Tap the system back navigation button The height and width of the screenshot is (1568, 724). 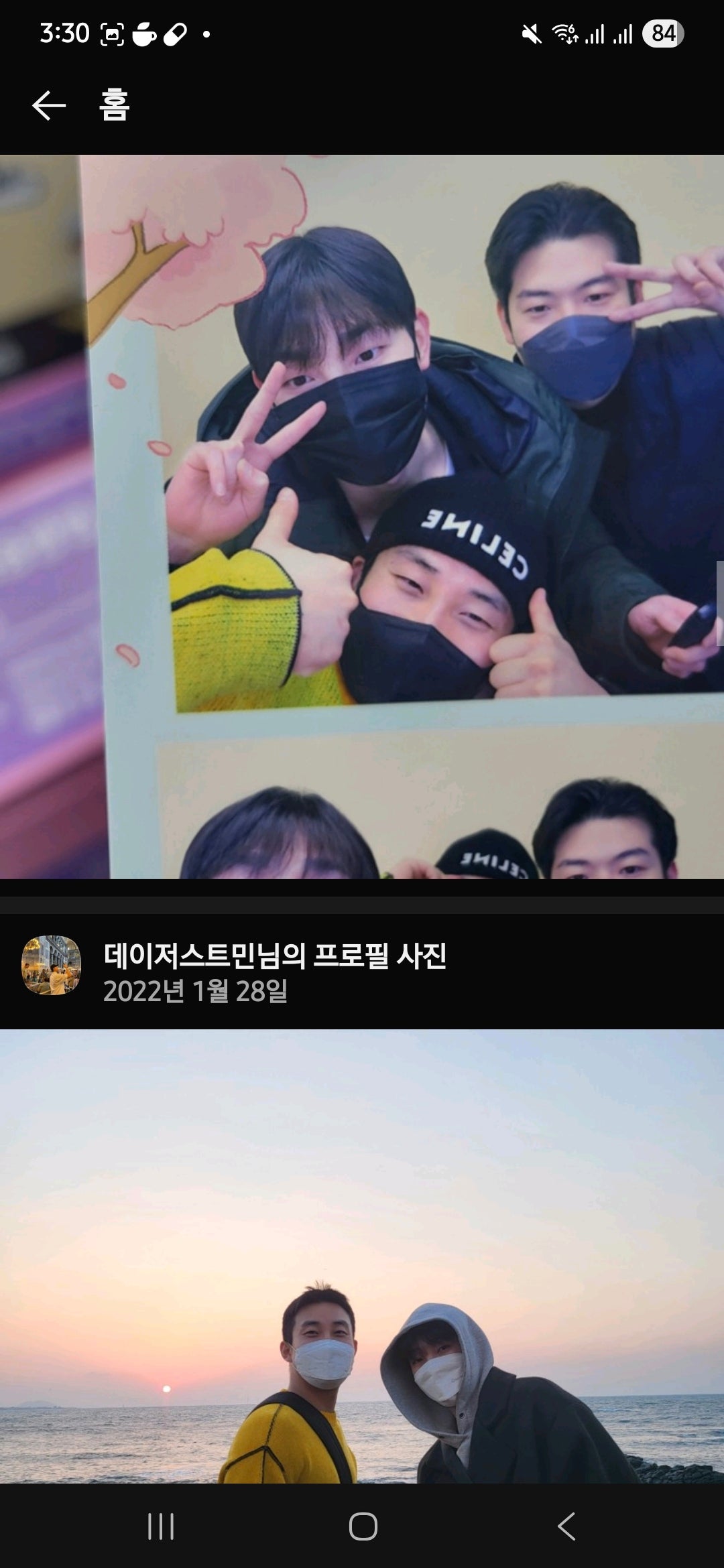point(566,1526)
